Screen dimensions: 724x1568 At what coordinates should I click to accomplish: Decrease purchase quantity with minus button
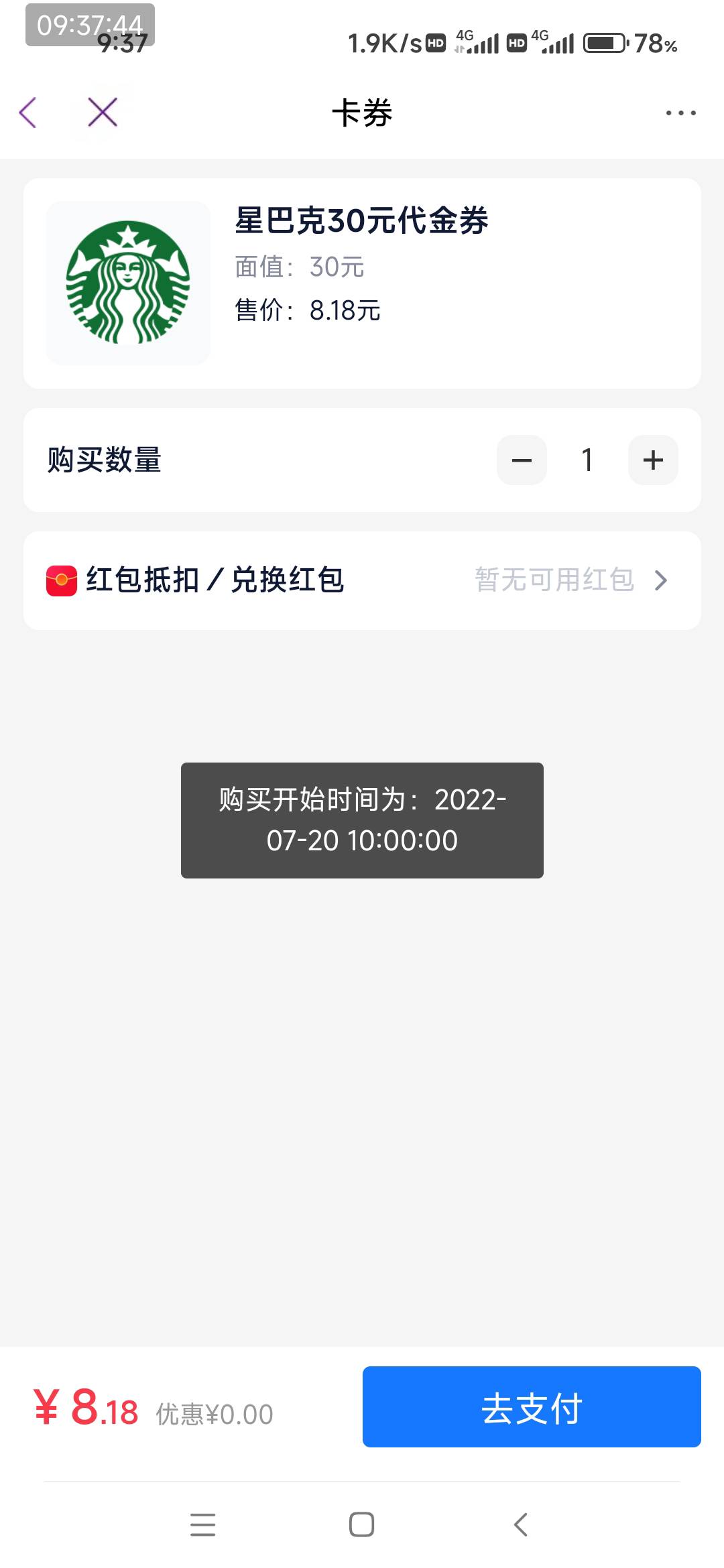tap(522, 460)
